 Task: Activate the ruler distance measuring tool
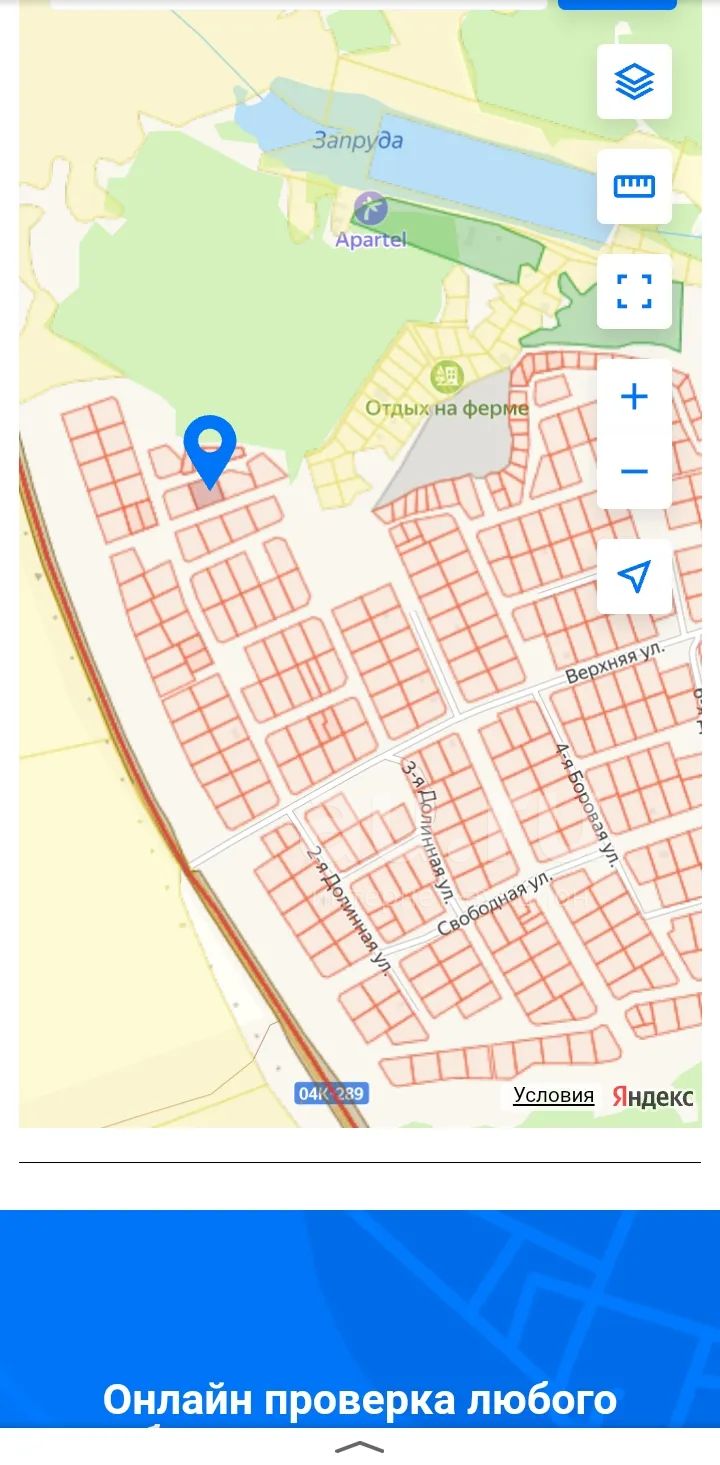634,186
